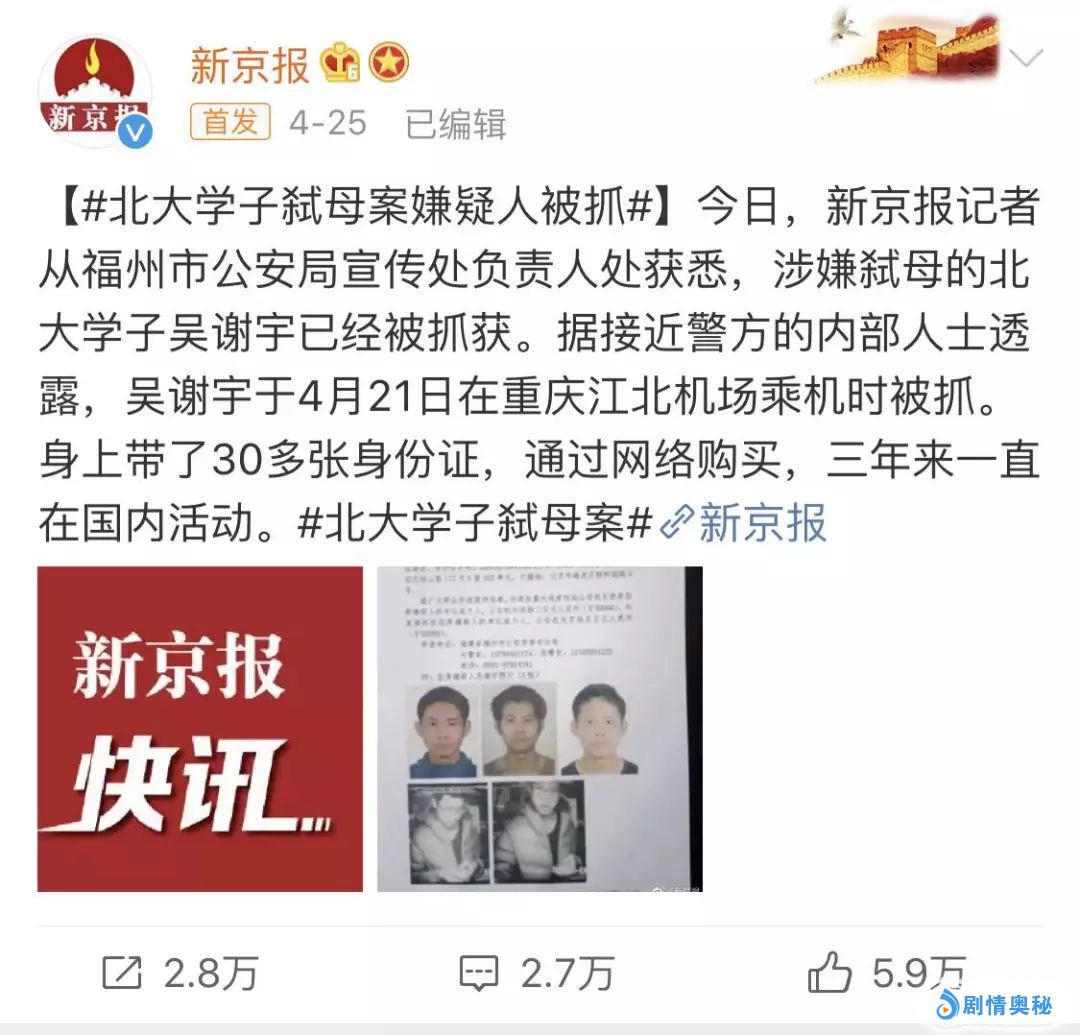Viewport: 1080px width, 1035px height.
Task: View the 新京报快讯 red image
Action: (200, 729)
